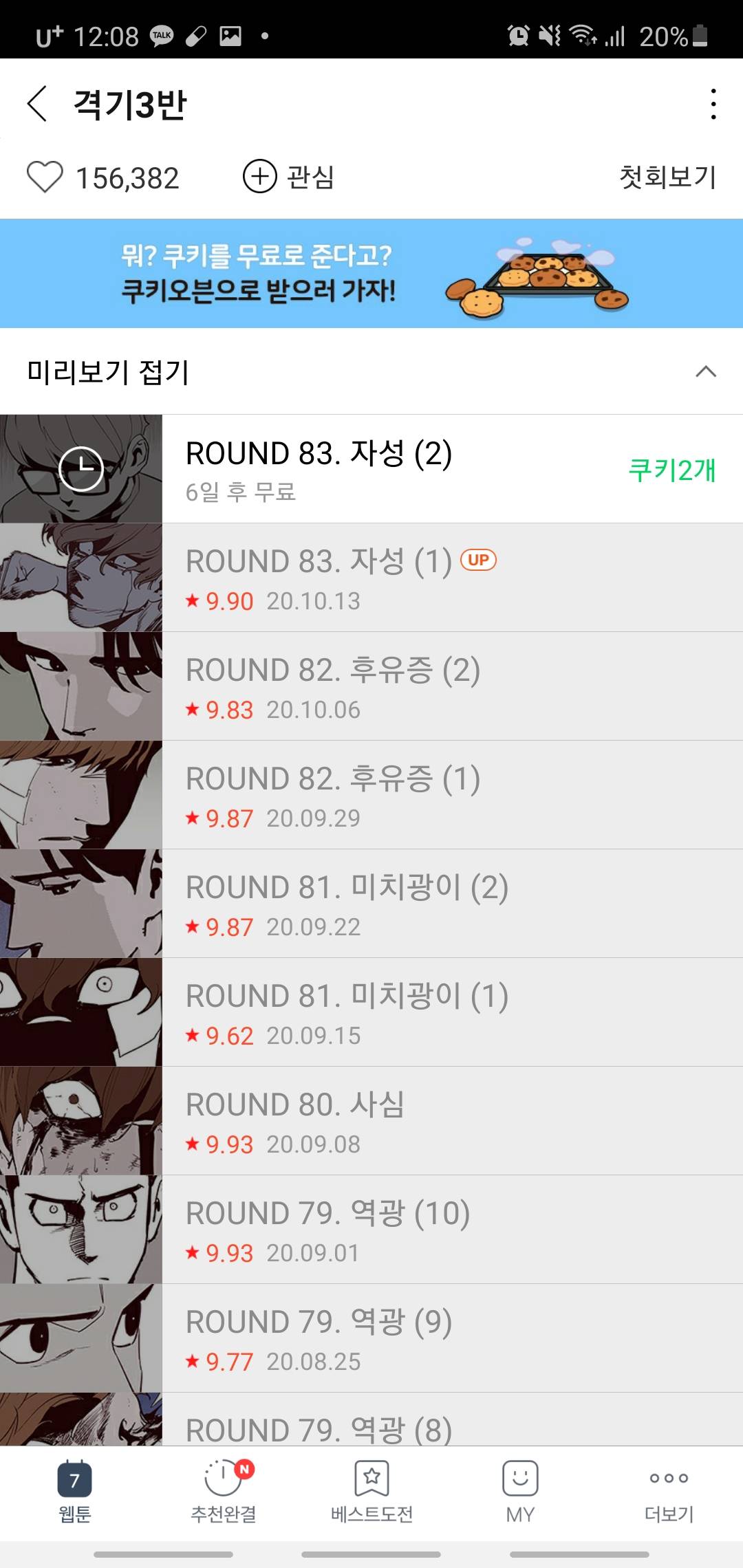Viewport: 743px width, 1568px height.
Task: Open the MY tab
Action: 520,1492
